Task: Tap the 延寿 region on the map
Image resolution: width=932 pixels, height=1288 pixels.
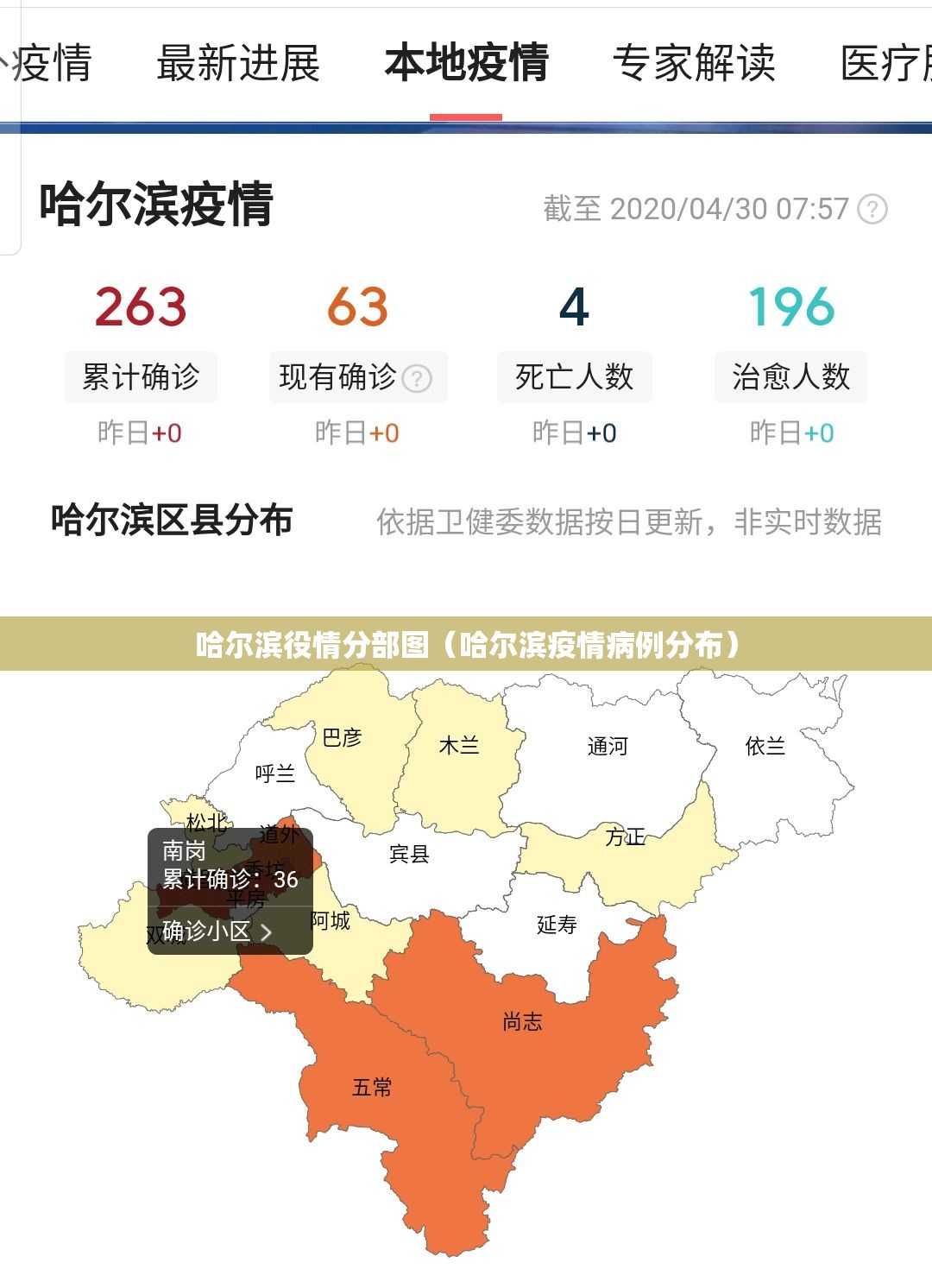Action: click(x=557, y=925)
